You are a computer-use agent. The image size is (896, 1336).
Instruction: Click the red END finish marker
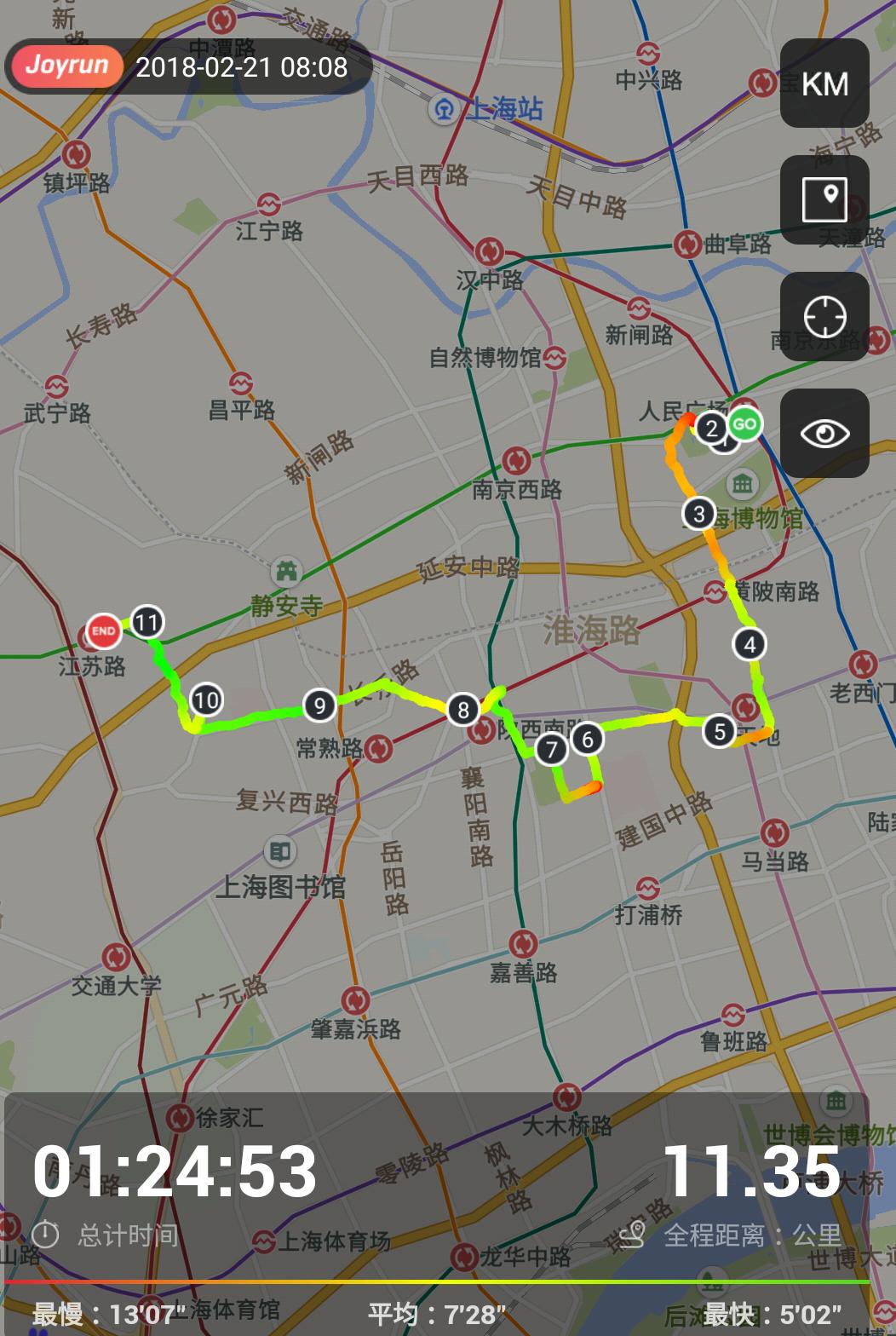coord(104,632)
